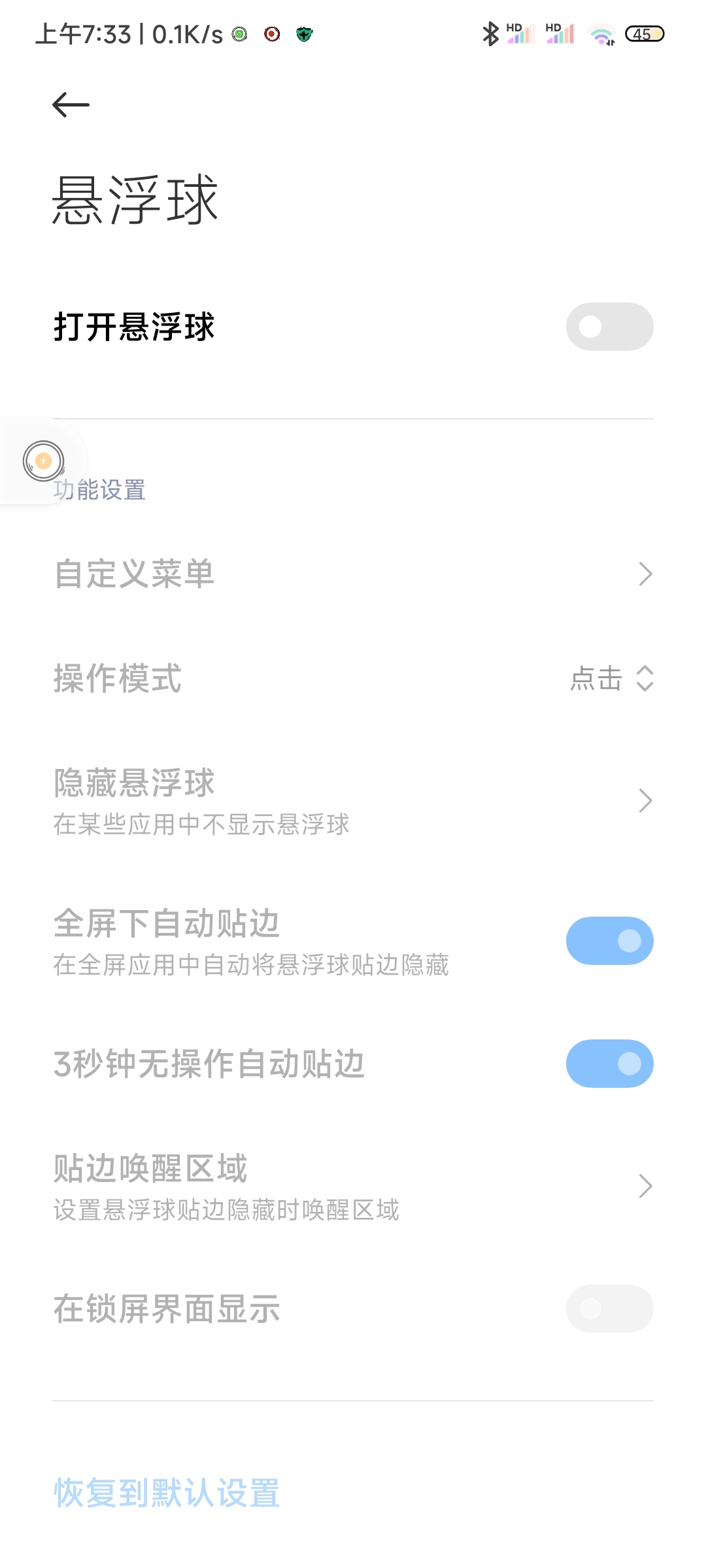706x1568 pixels.
Task: Open 隐藏悬浮球 app list
Action: tap(353, 801)
